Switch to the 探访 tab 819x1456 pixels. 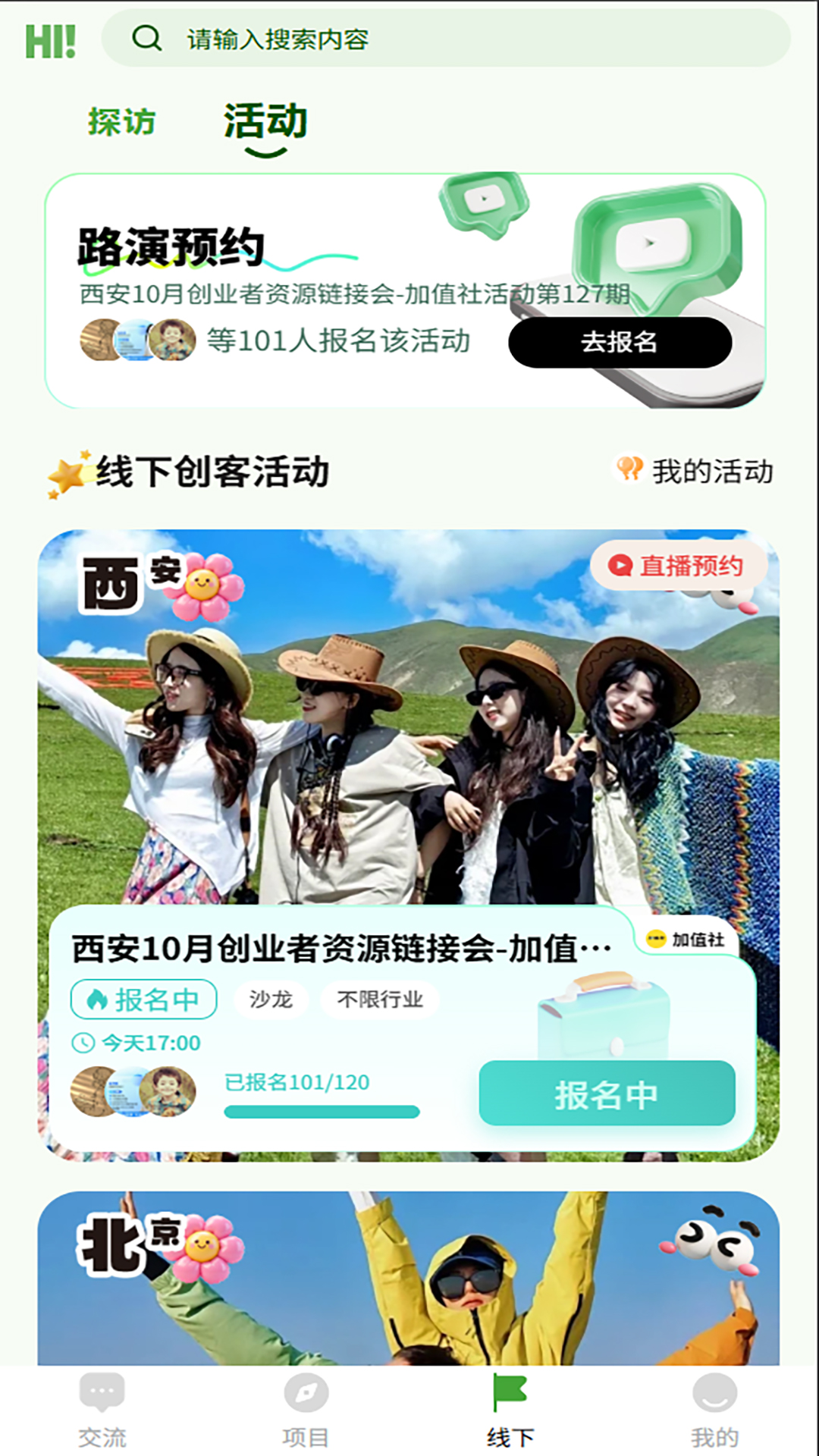click(x=121, y=121)
